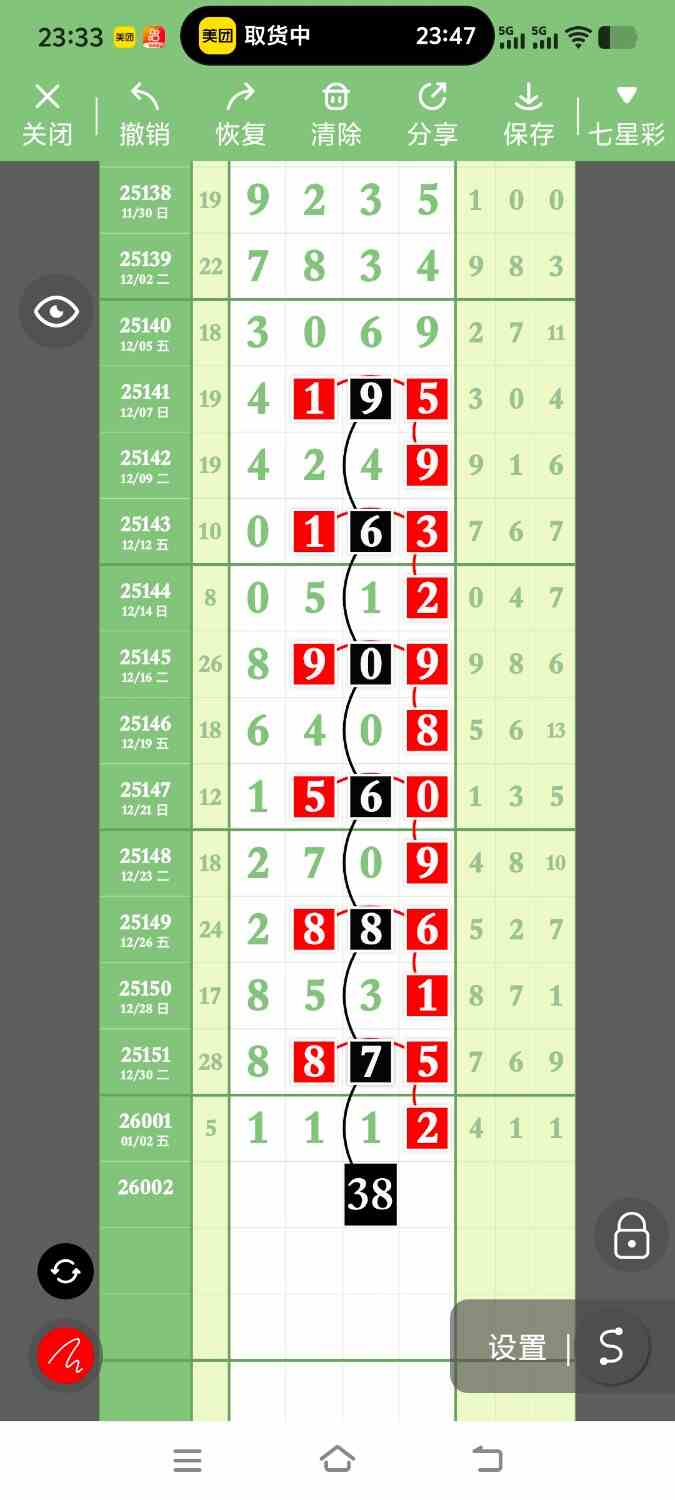The width and height of the screenshot is (675, 1500).
Task: Select the red pen drawing tool
Action: [66, 1356]
